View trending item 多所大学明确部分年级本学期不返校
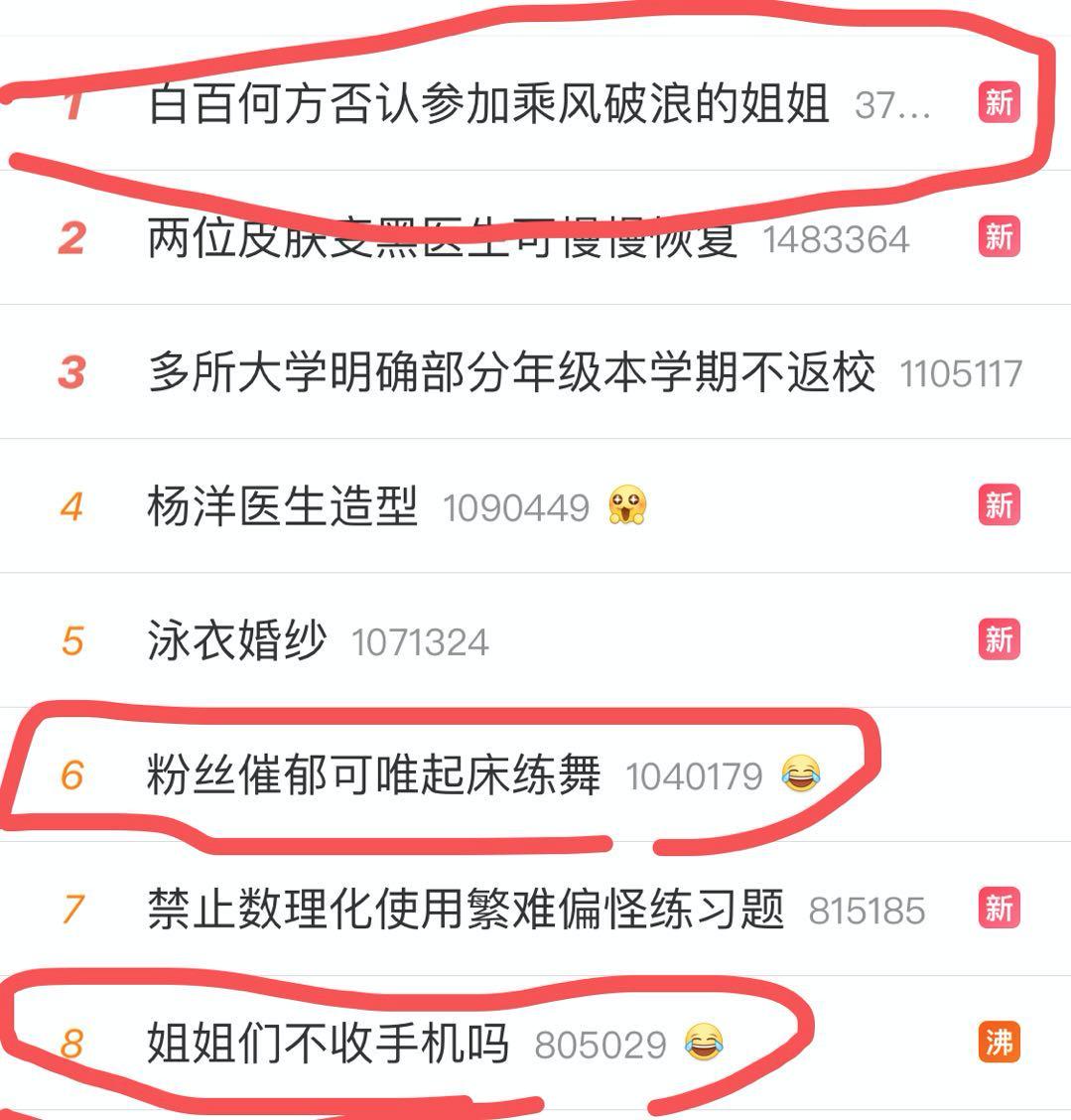The width and height of the screenshot is (1071, 1120). point(511,373)
